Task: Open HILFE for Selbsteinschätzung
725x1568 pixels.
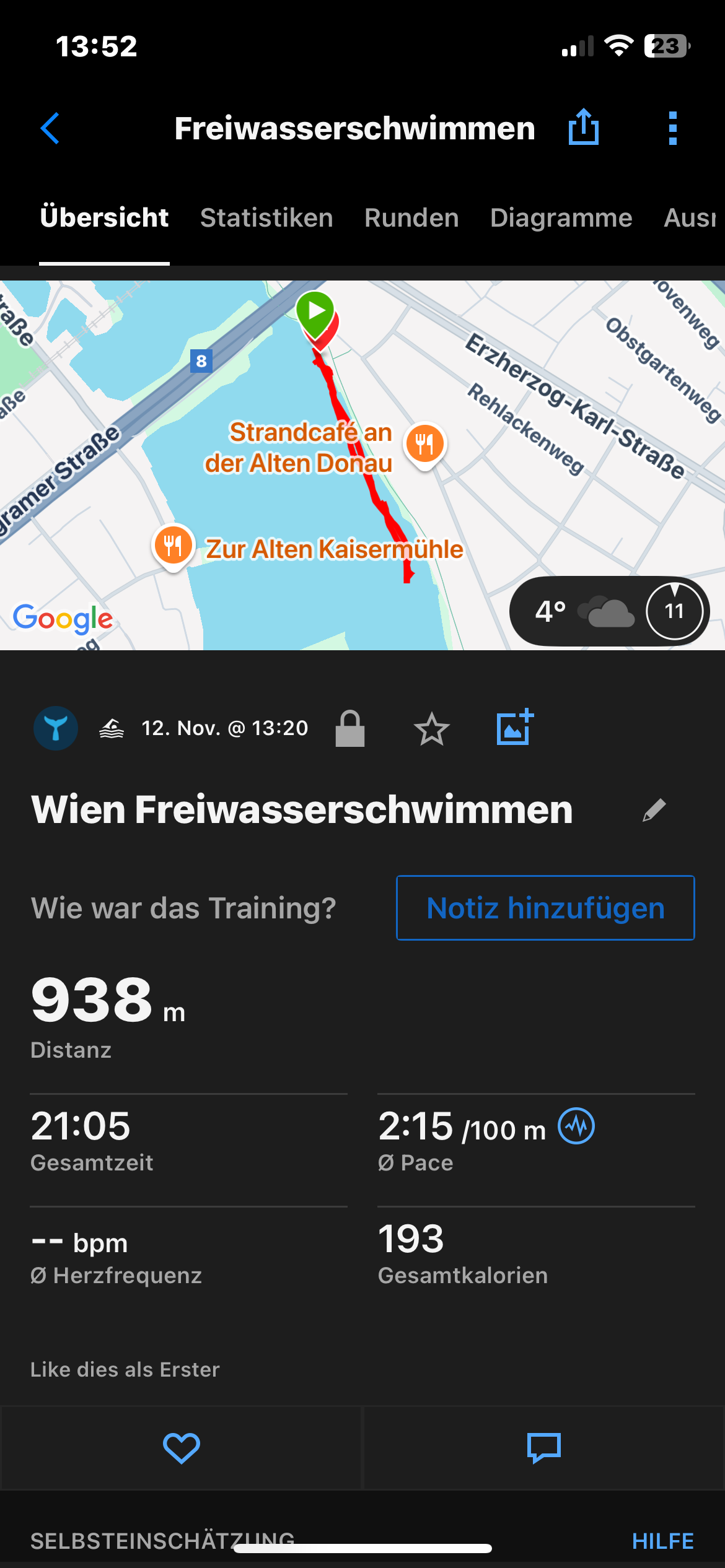Action: [x=662, y=1541]
